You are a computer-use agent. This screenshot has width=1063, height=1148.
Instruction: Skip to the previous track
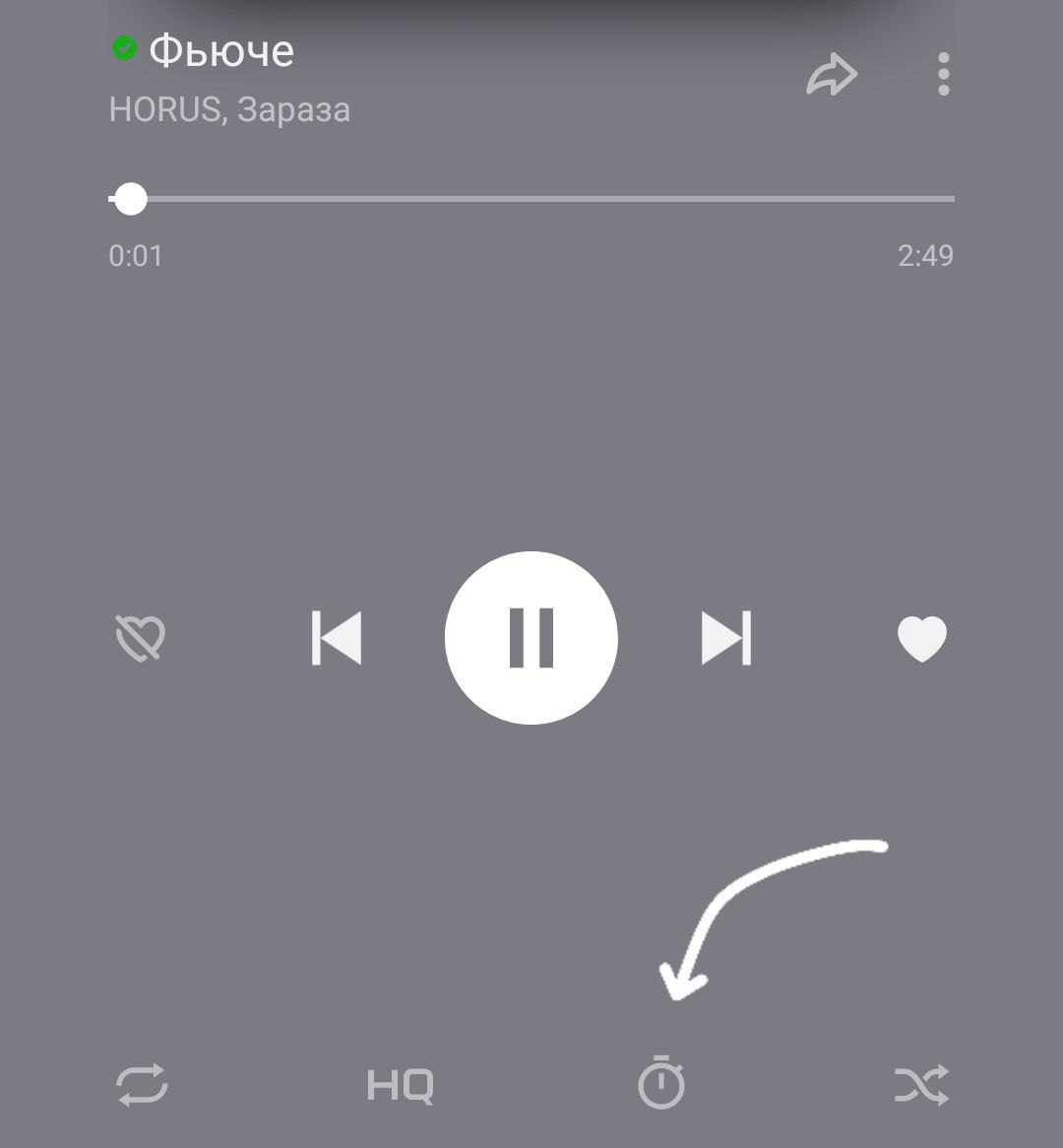tap(337, 638)
